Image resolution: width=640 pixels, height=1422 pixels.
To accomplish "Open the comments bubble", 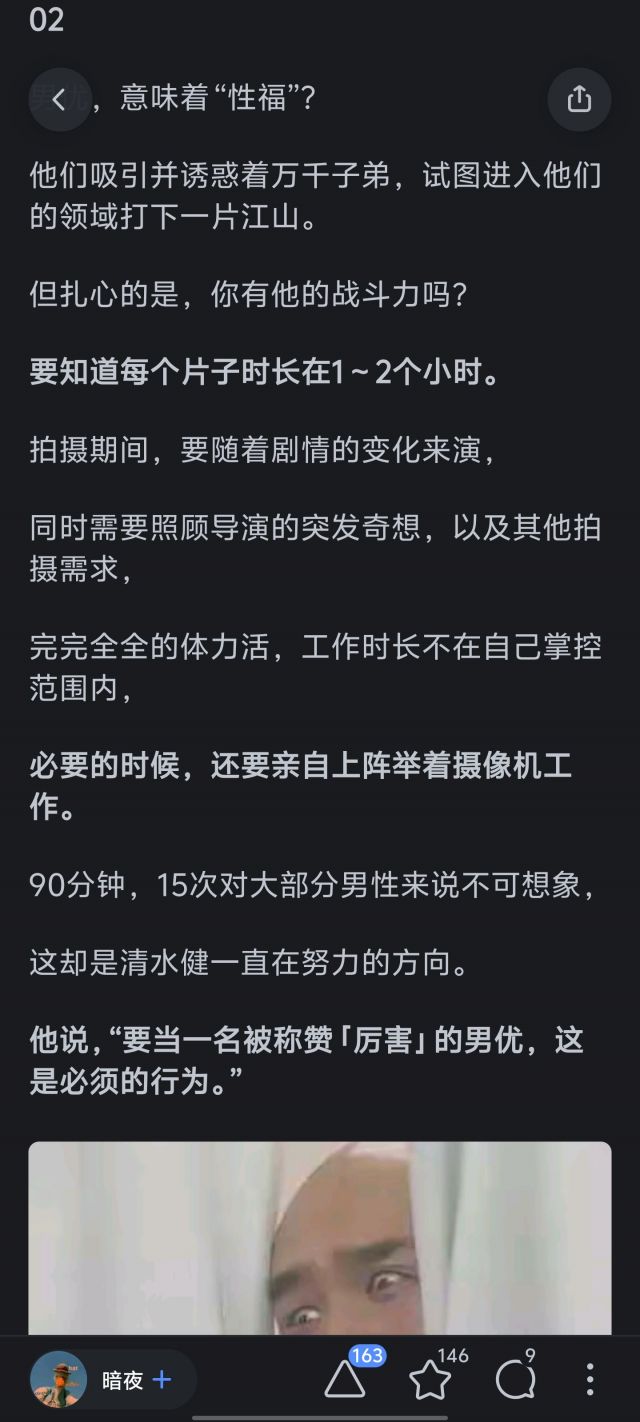I will [x=515, y=1380].
